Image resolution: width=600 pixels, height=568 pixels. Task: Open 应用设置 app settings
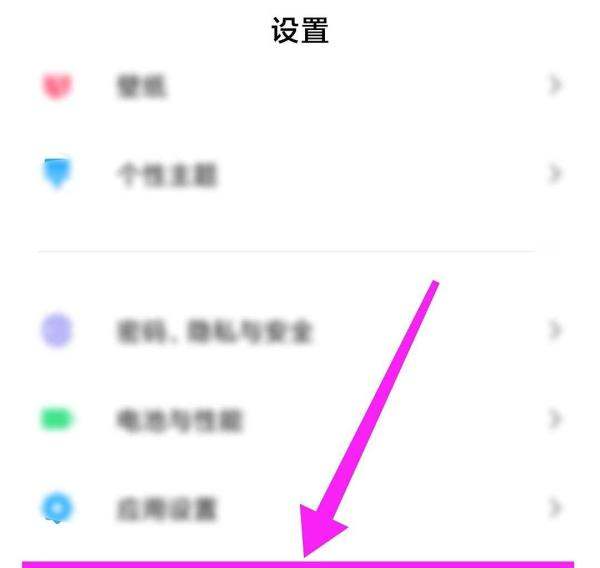click(x=165, y=509)
